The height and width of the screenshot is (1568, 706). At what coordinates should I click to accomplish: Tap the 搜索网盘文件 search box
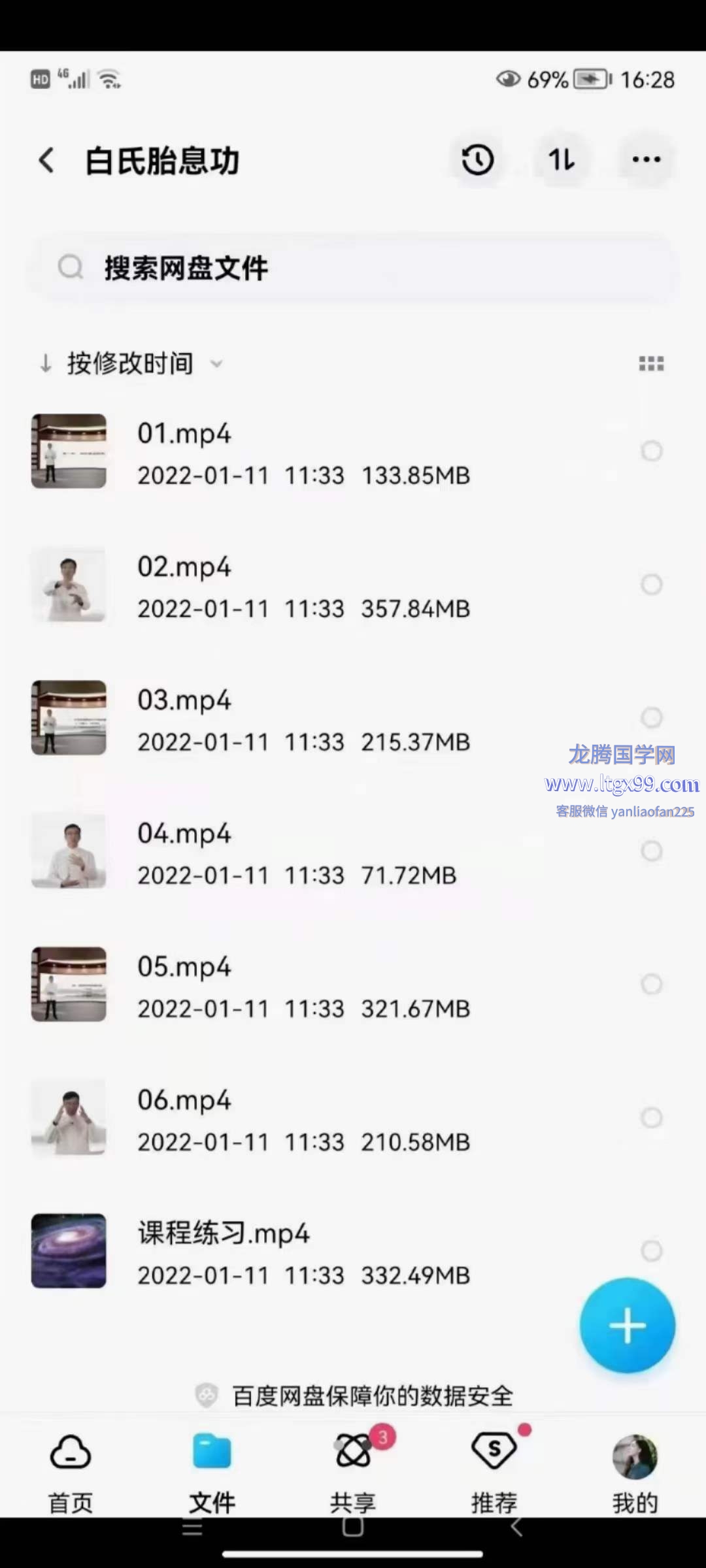353,268
